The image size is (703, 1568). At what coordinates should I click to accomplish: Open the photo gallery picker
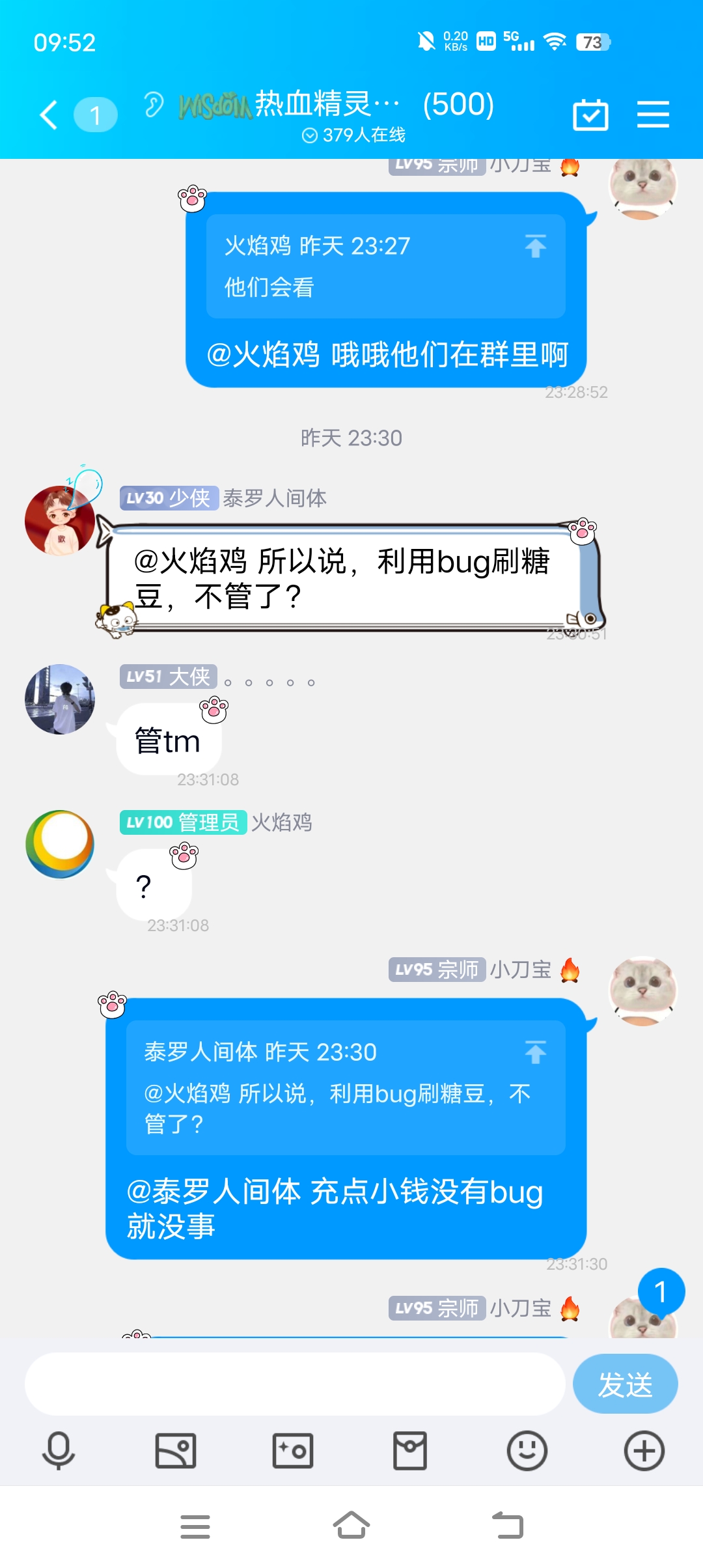[x=176, y=1451]
